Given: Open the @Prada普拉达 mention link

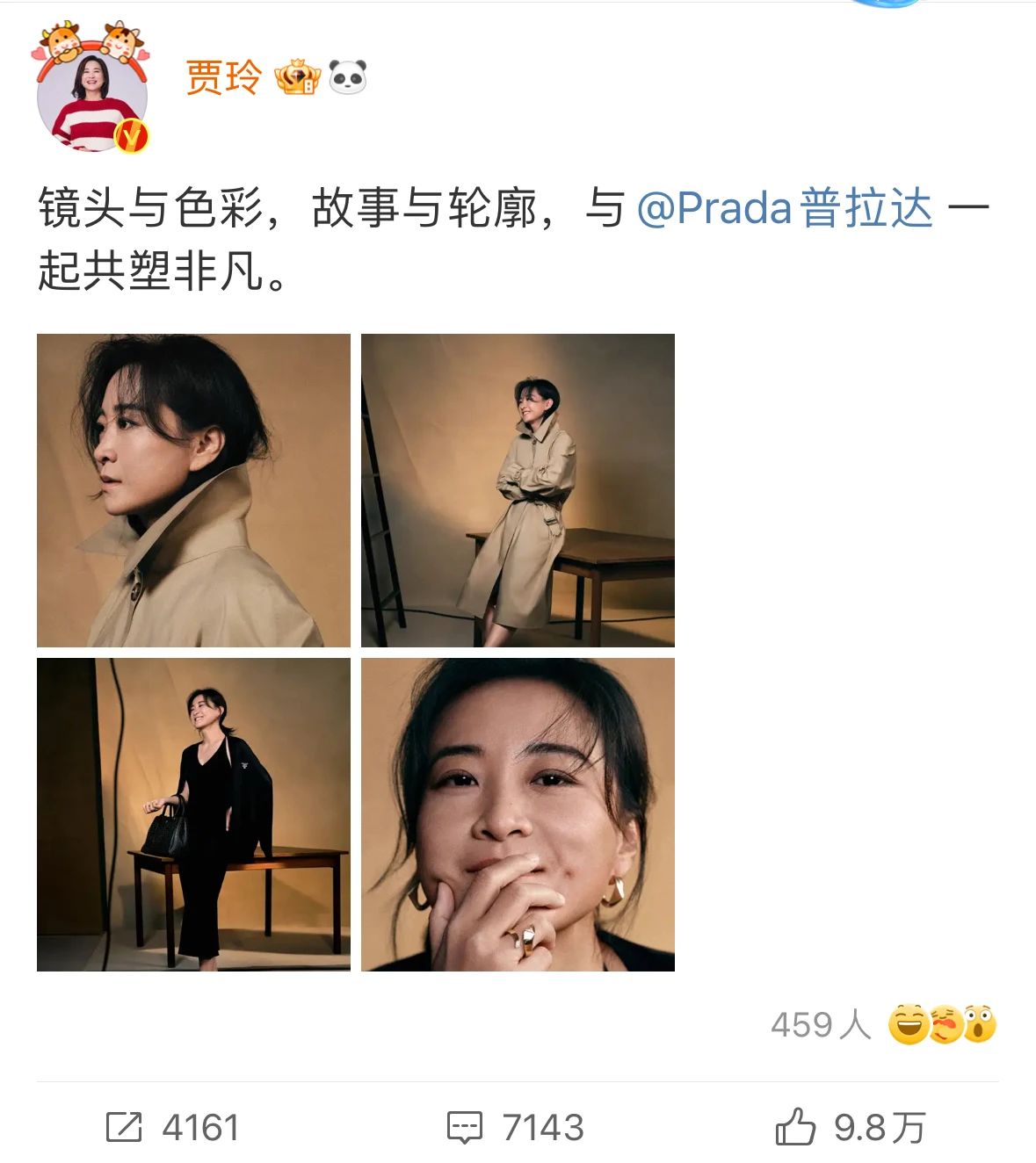Looking at the screenshot, I should click(x=784, y=209).
